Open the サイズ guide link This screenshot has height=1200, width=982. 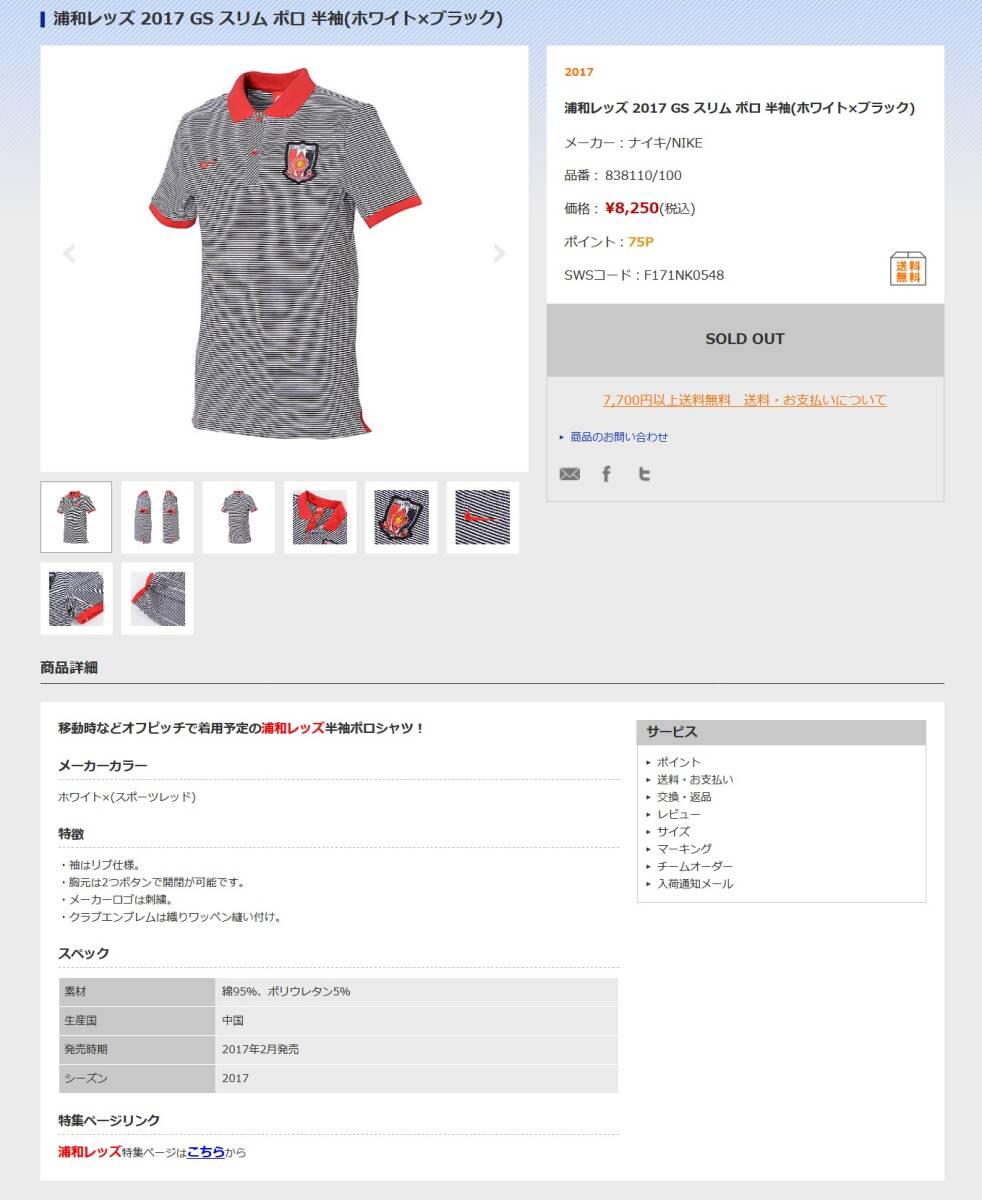(x=673, y=831)
